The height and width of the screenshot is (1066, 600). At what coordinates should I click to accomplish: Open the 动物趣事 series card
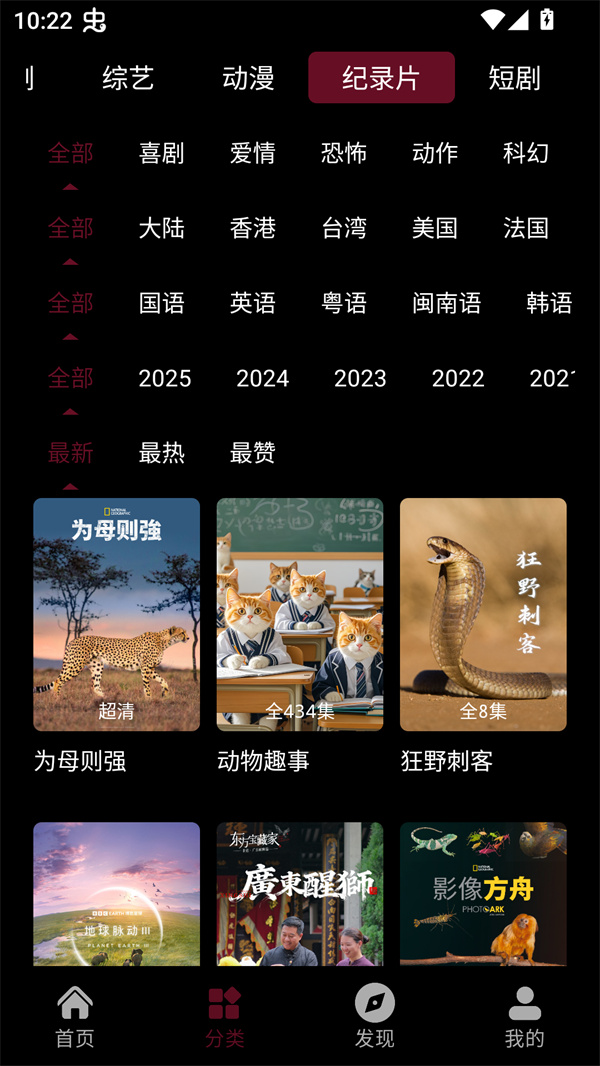pos(300,614)
